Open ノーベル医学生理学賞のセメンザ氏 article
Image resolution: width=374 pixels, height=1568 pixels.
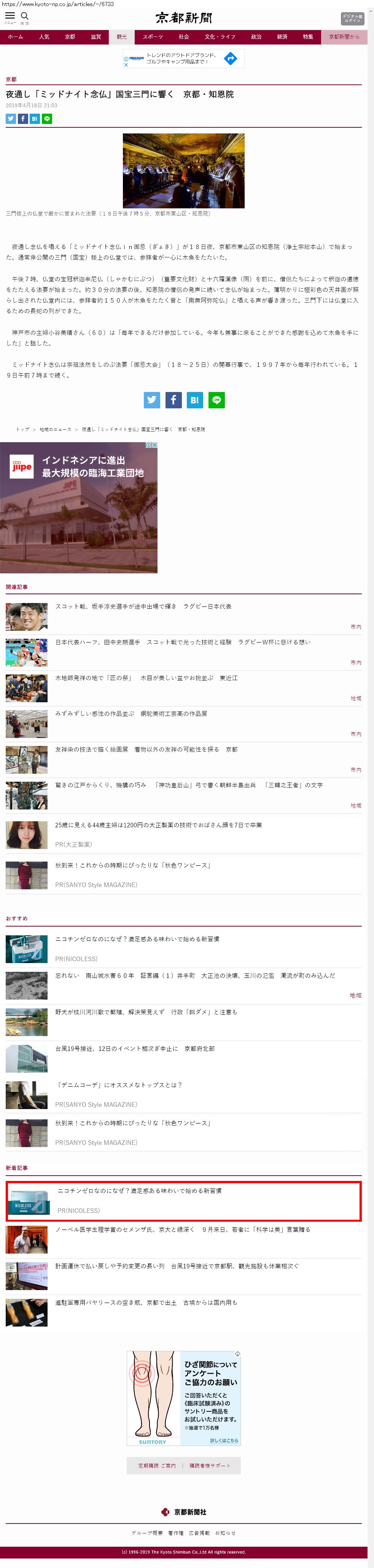tap(183, 1229)
